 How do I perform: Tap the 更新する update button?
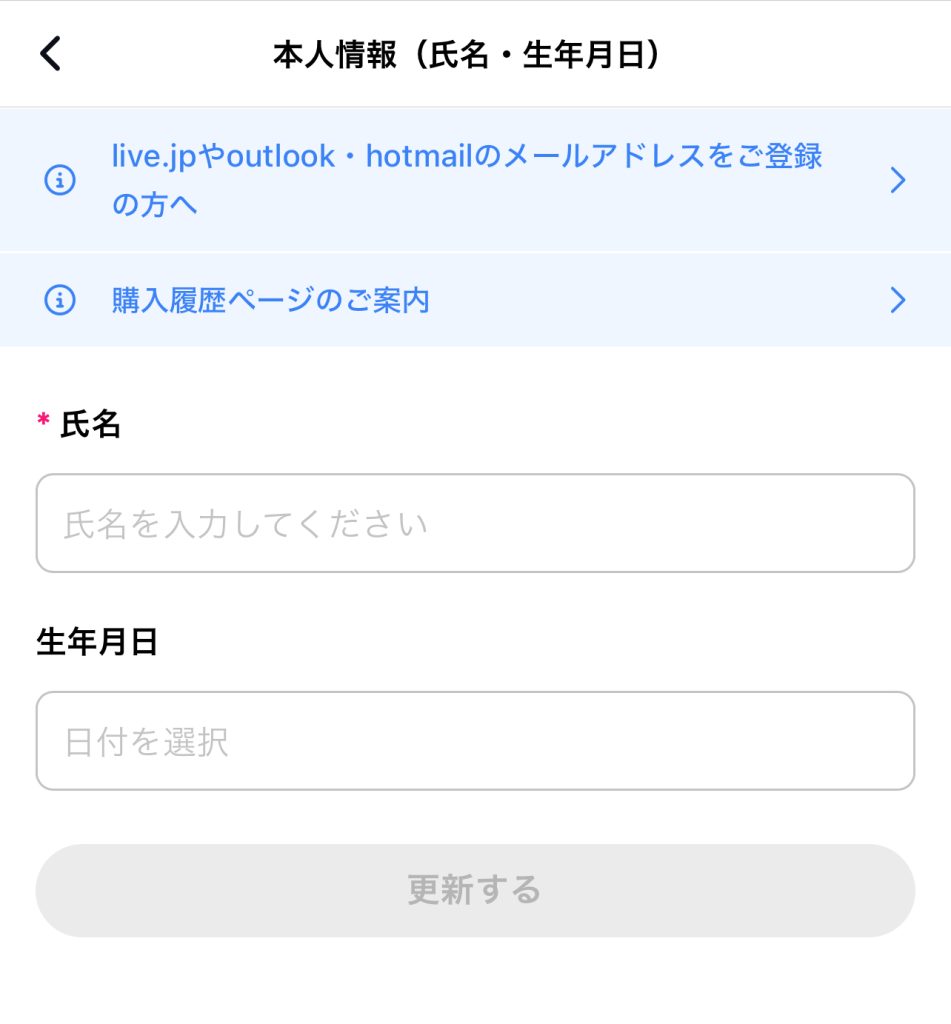pos(475,890)
